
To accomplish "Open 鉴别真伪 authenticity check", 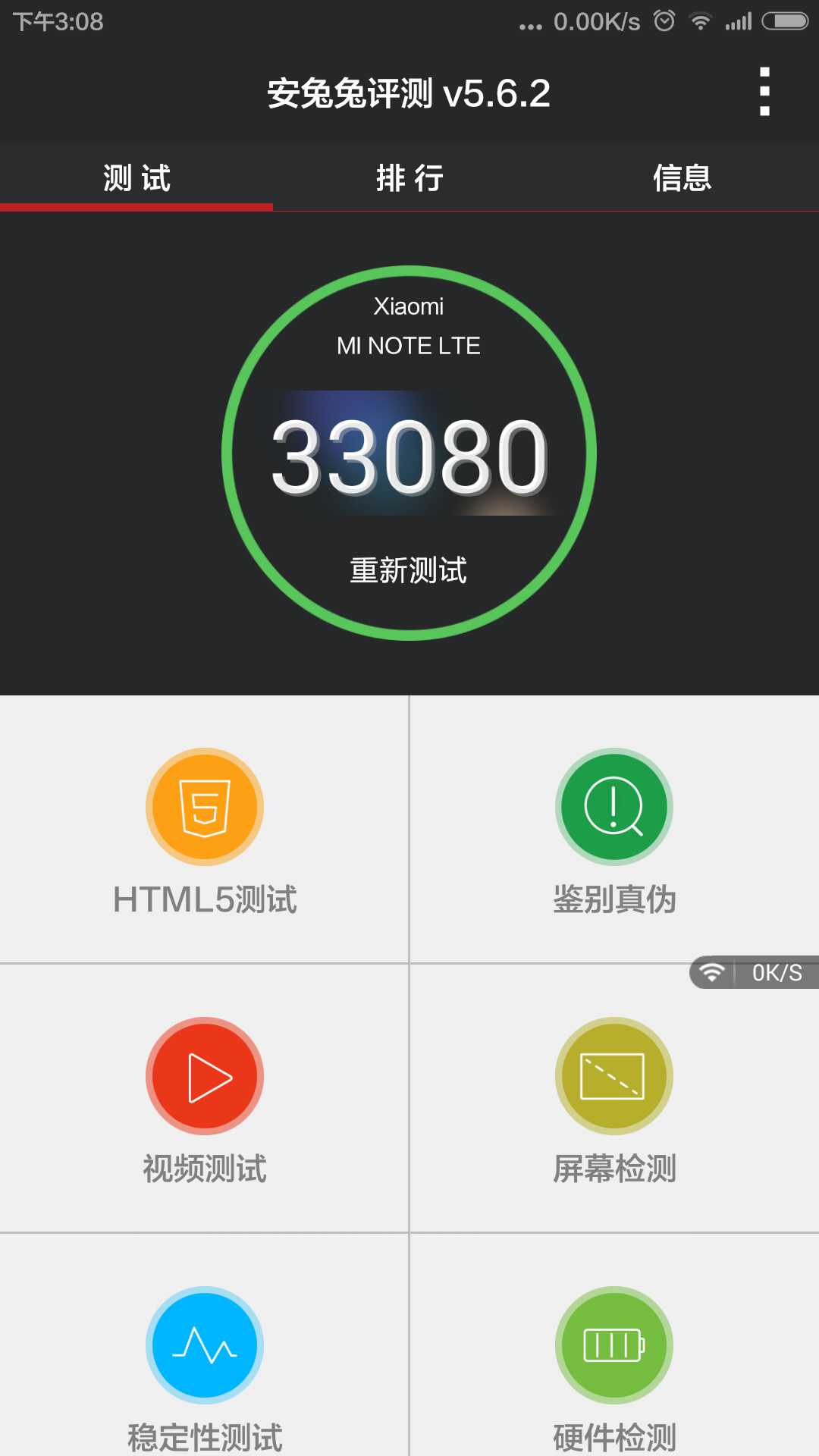I will click(614, 808).
